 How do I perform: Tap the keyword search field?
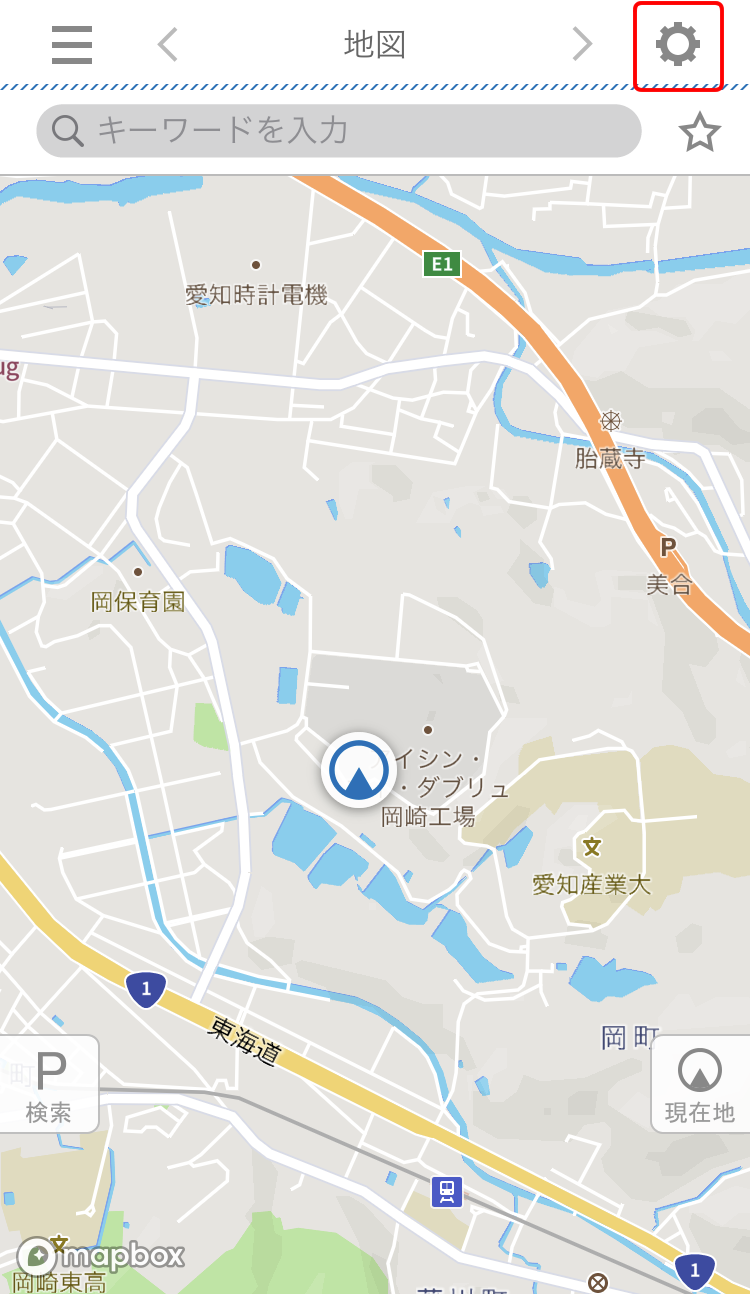[x=338, y=131]
